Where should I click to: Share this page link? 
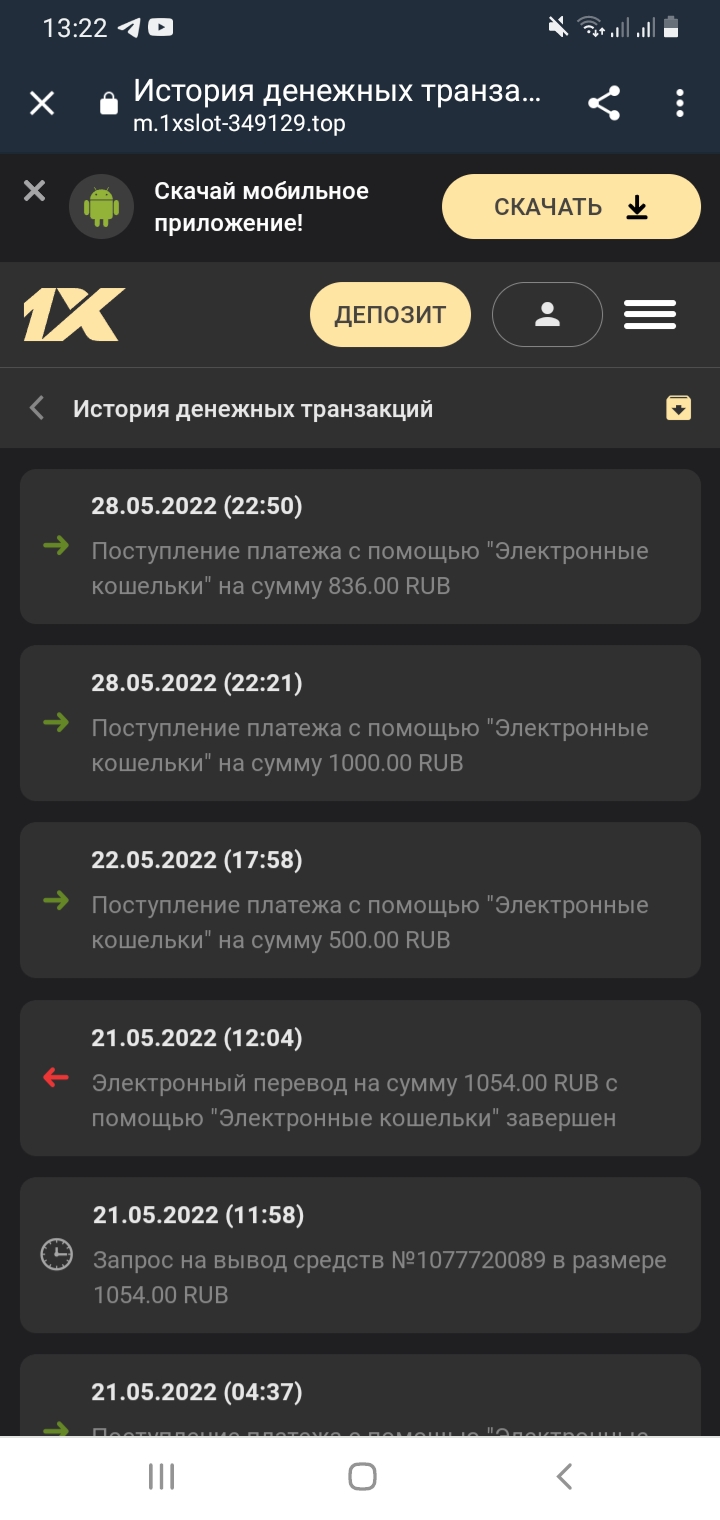click(x=604, y=103)
